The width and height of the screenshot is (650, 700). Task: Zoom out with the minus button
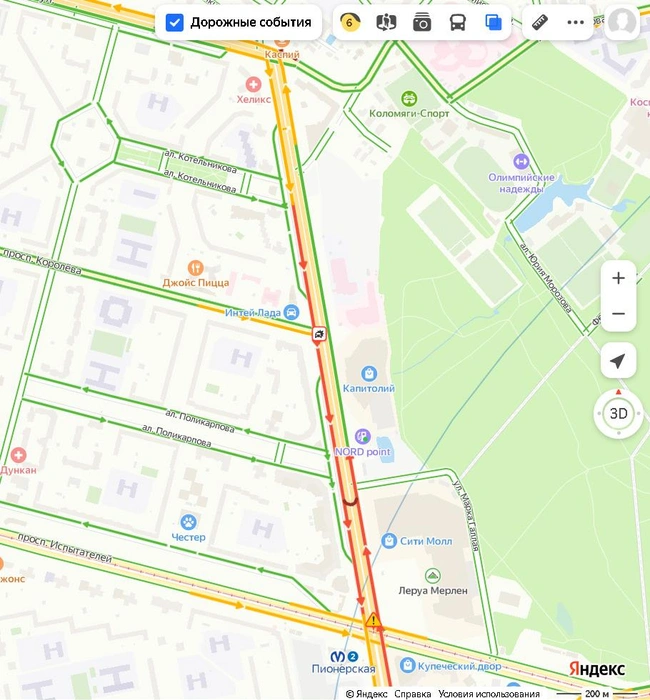pyautogui.click(x=618, y=314)
